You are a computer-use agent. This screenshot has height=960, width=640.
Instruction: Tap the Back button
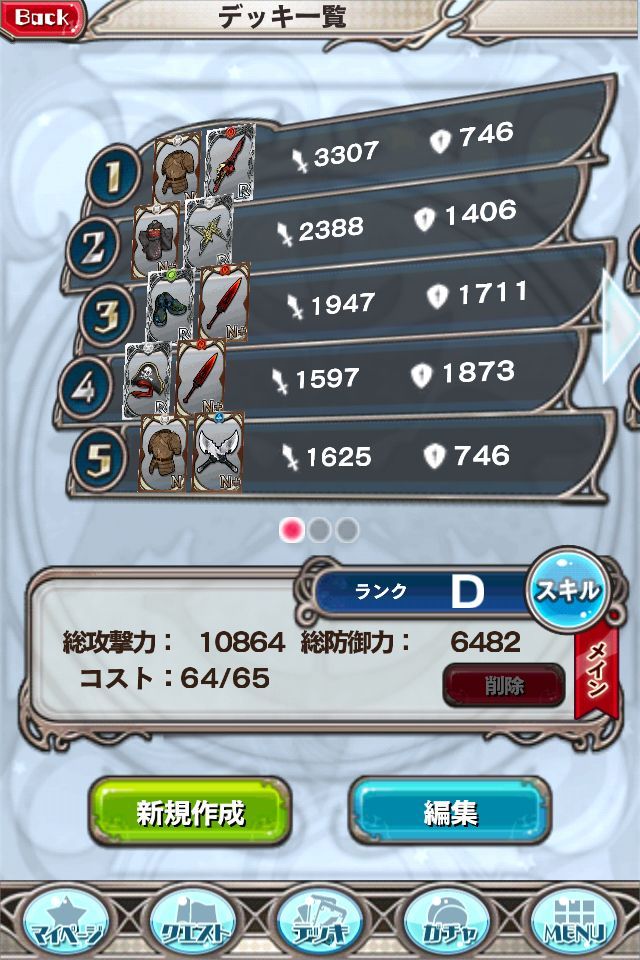pos(42,16)
